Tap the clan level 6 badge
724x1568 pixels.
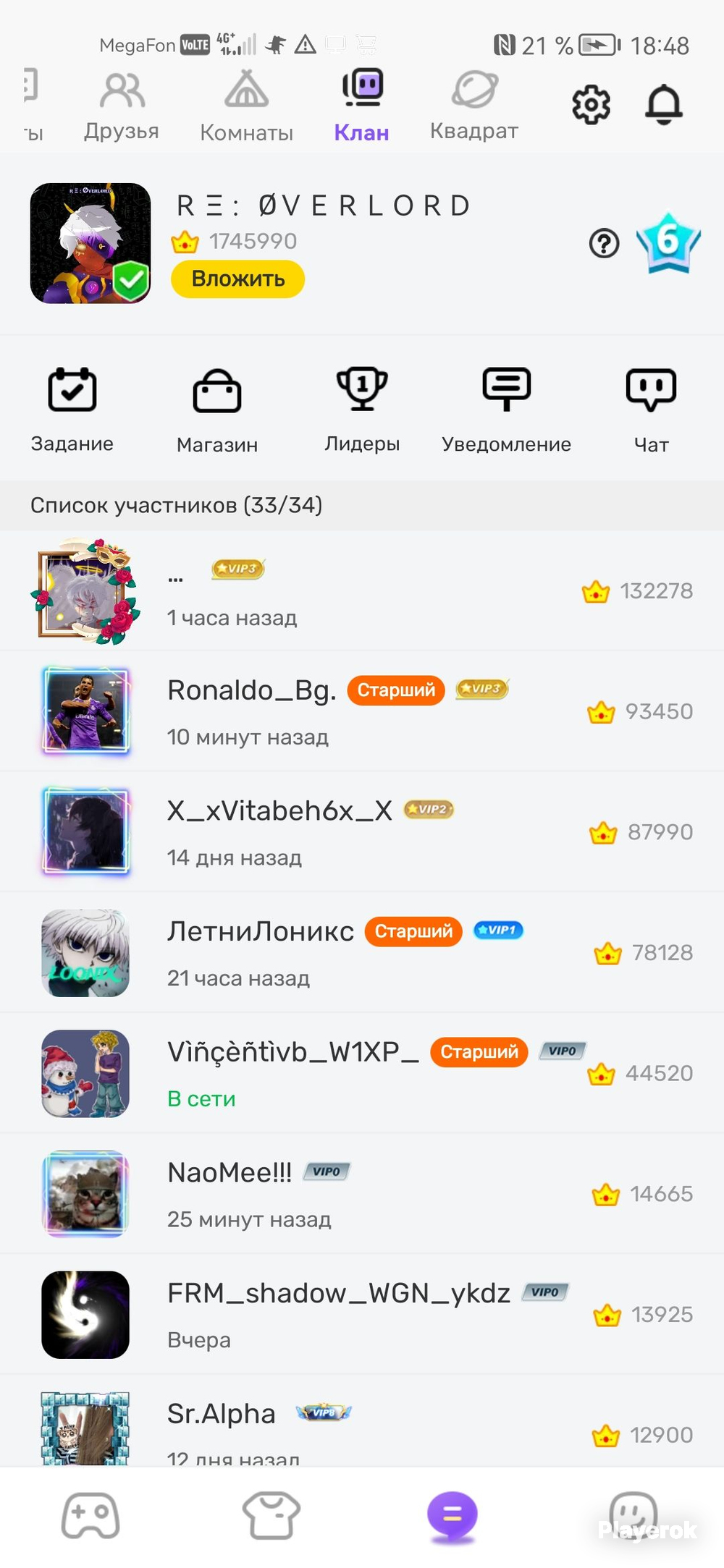point(668,242)
